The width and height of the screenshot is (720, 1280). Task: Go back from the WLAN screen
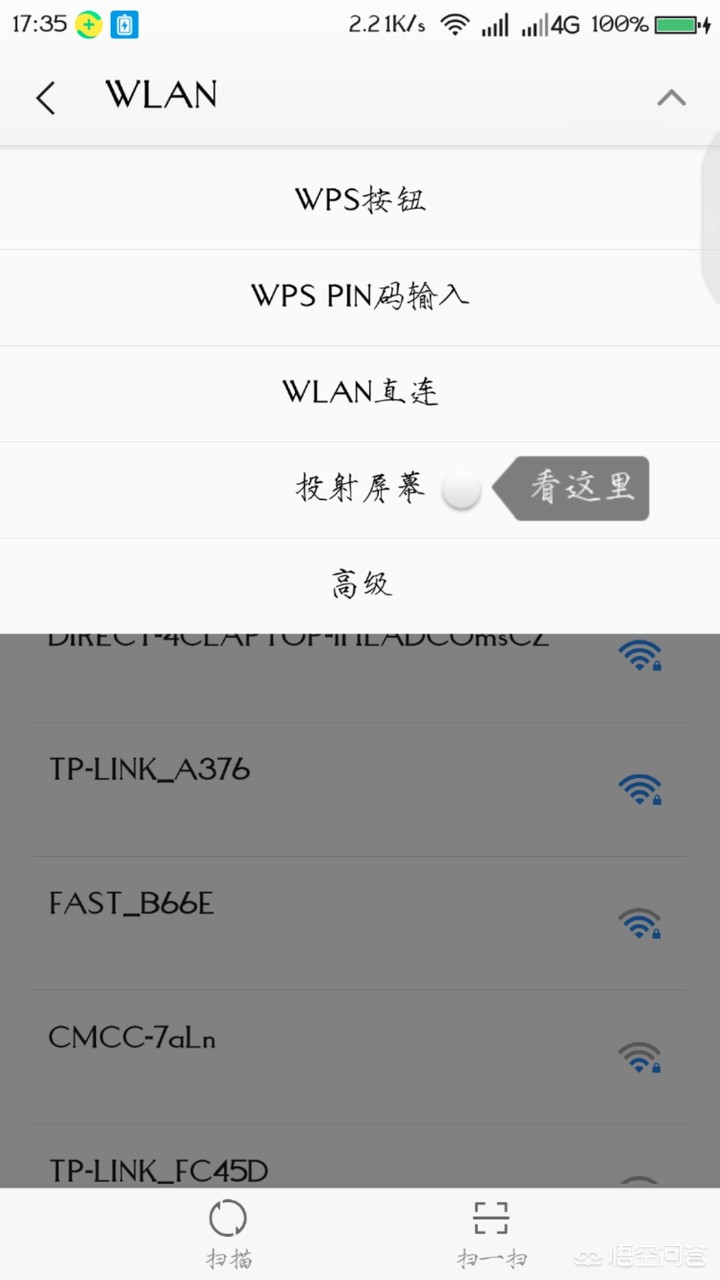coord(45,98)
